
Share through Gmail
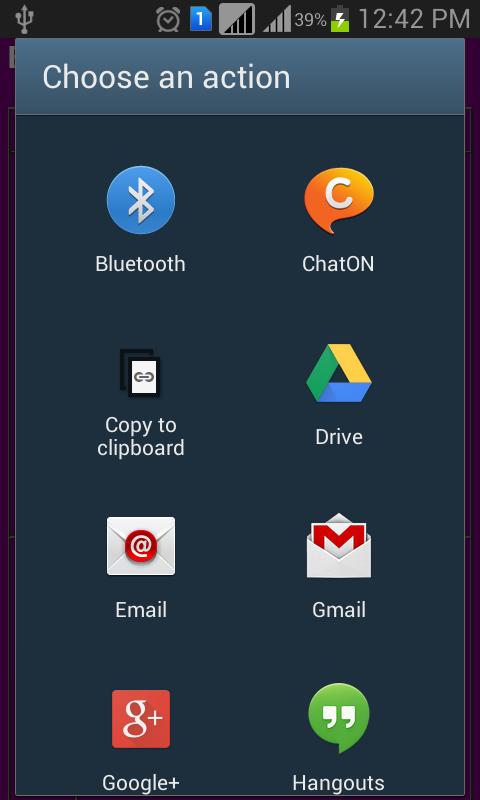[339, 566]
